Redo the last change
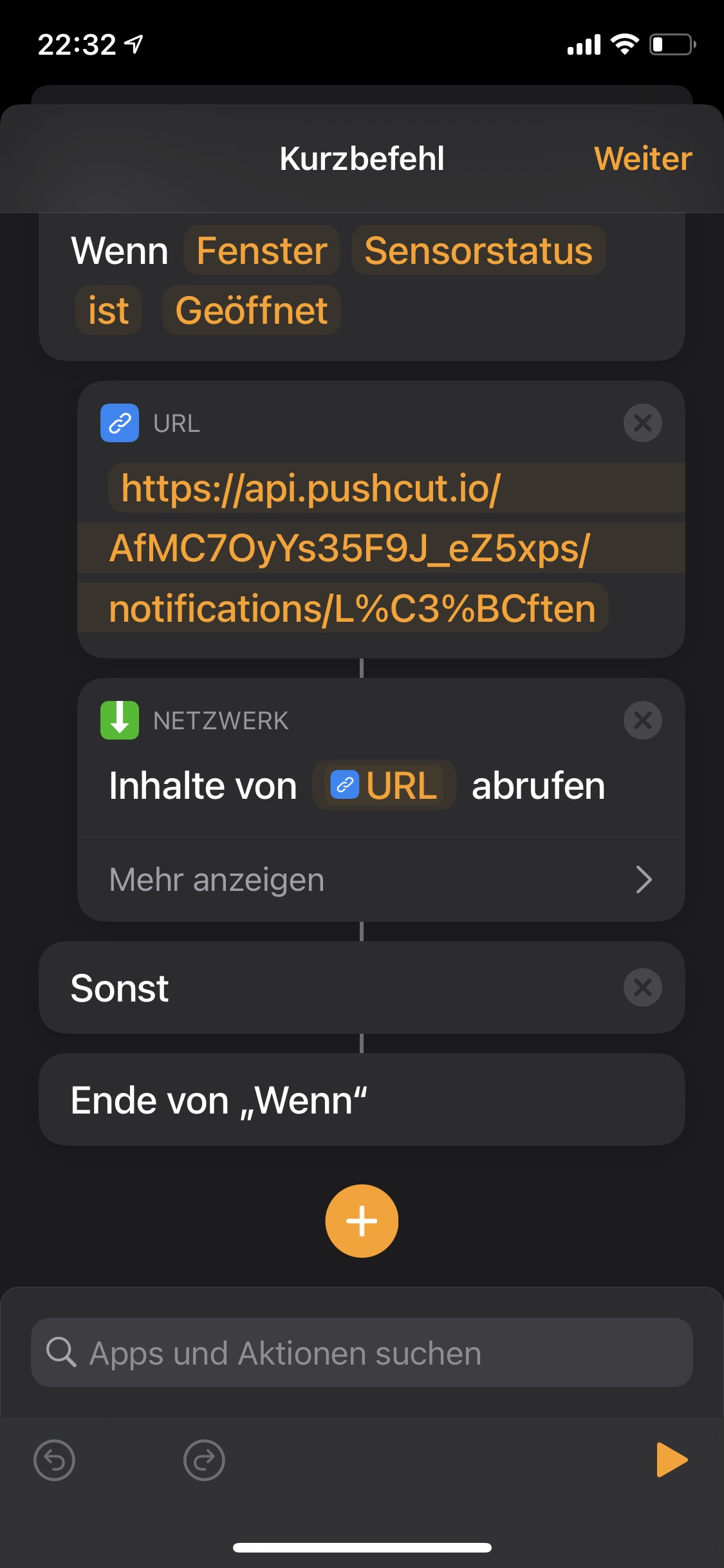The height and width of the screenshot is (1568, 724). tap(204, 1460)
